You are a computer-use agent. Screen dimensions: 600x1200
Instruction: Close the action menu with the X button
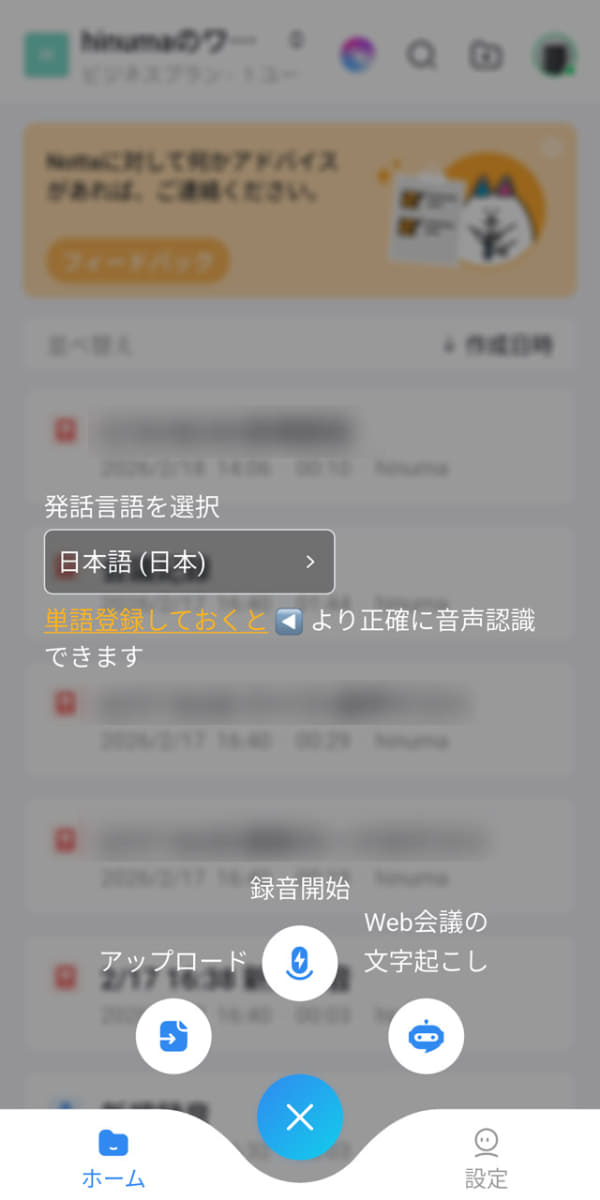click(x=299, y=1117)
